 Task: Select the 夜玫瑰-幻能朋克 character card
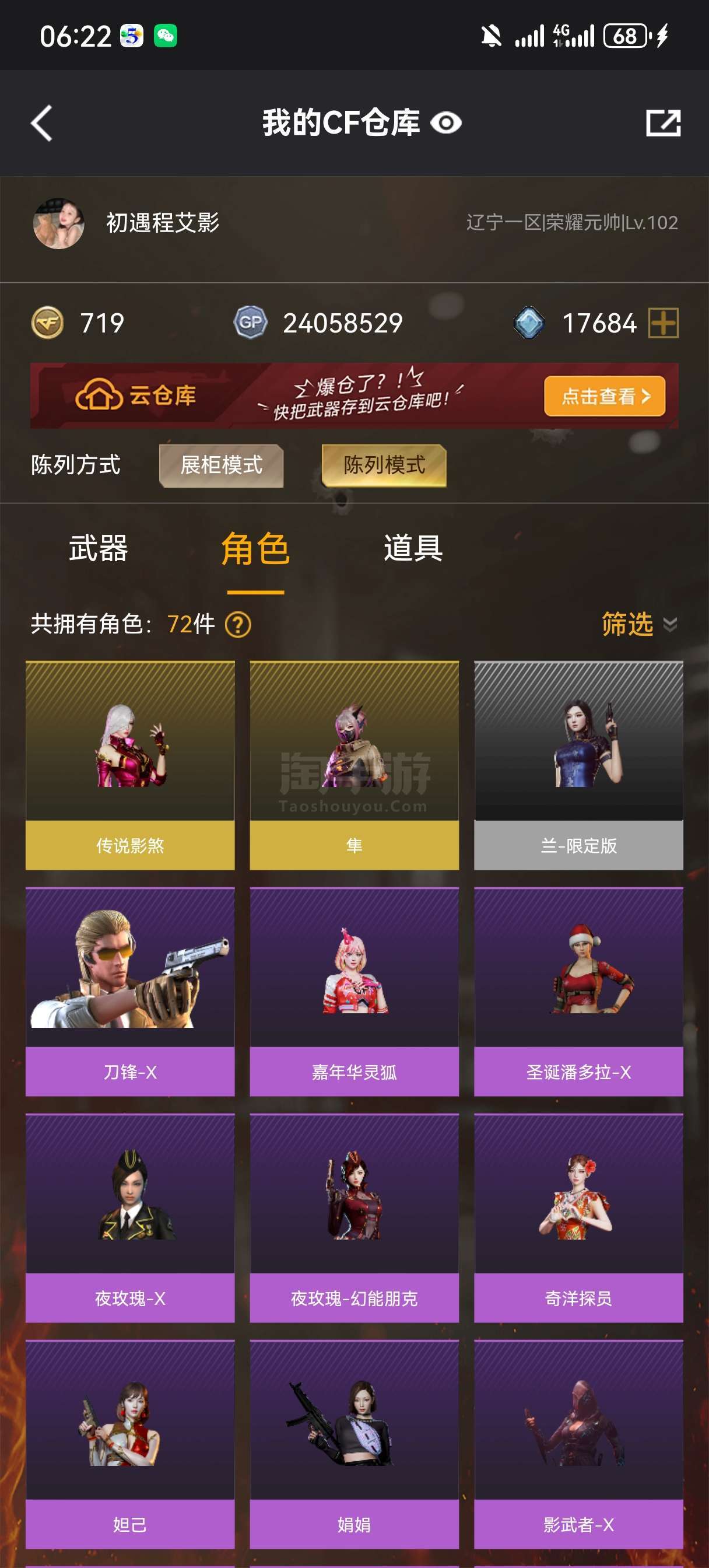[x=354, y=1218]
